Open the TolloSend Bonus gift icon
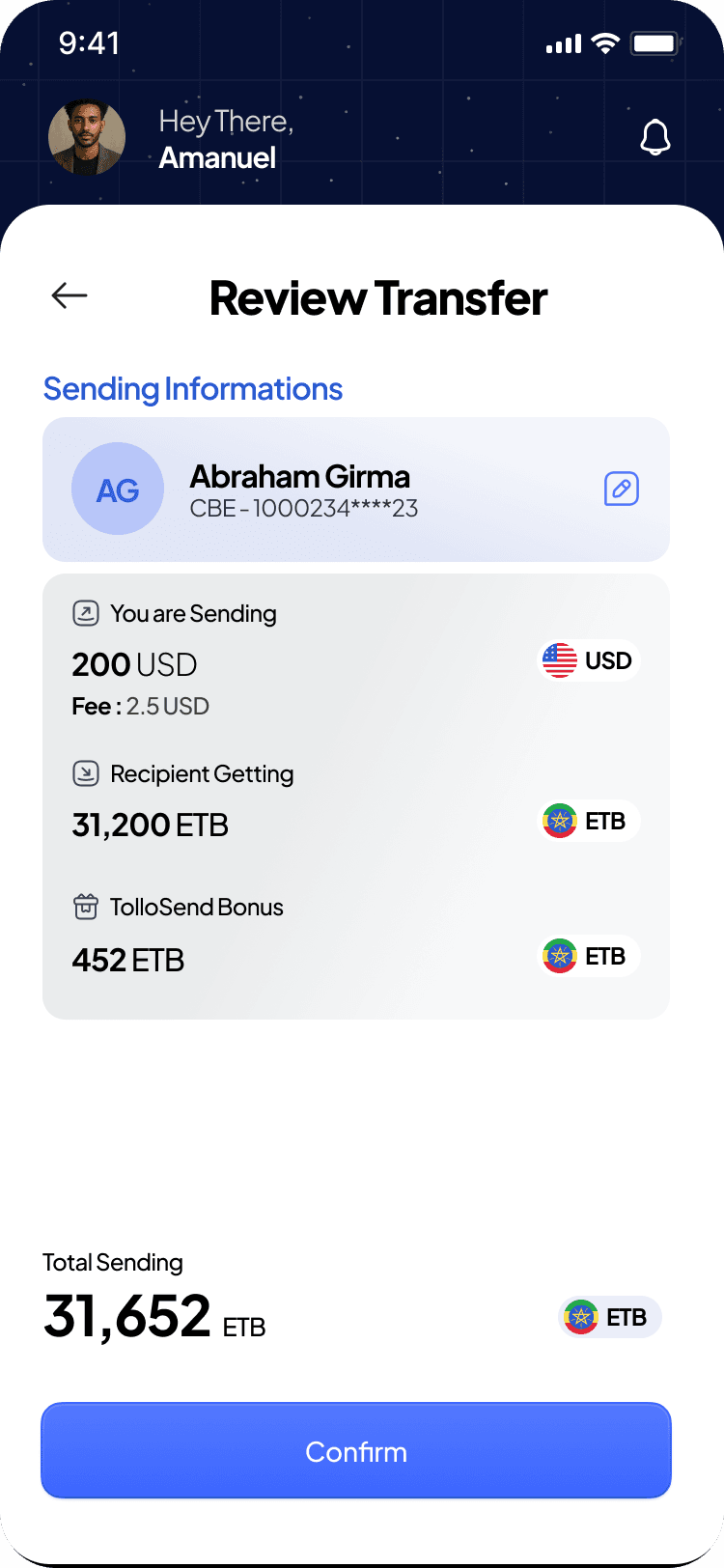 84,906
